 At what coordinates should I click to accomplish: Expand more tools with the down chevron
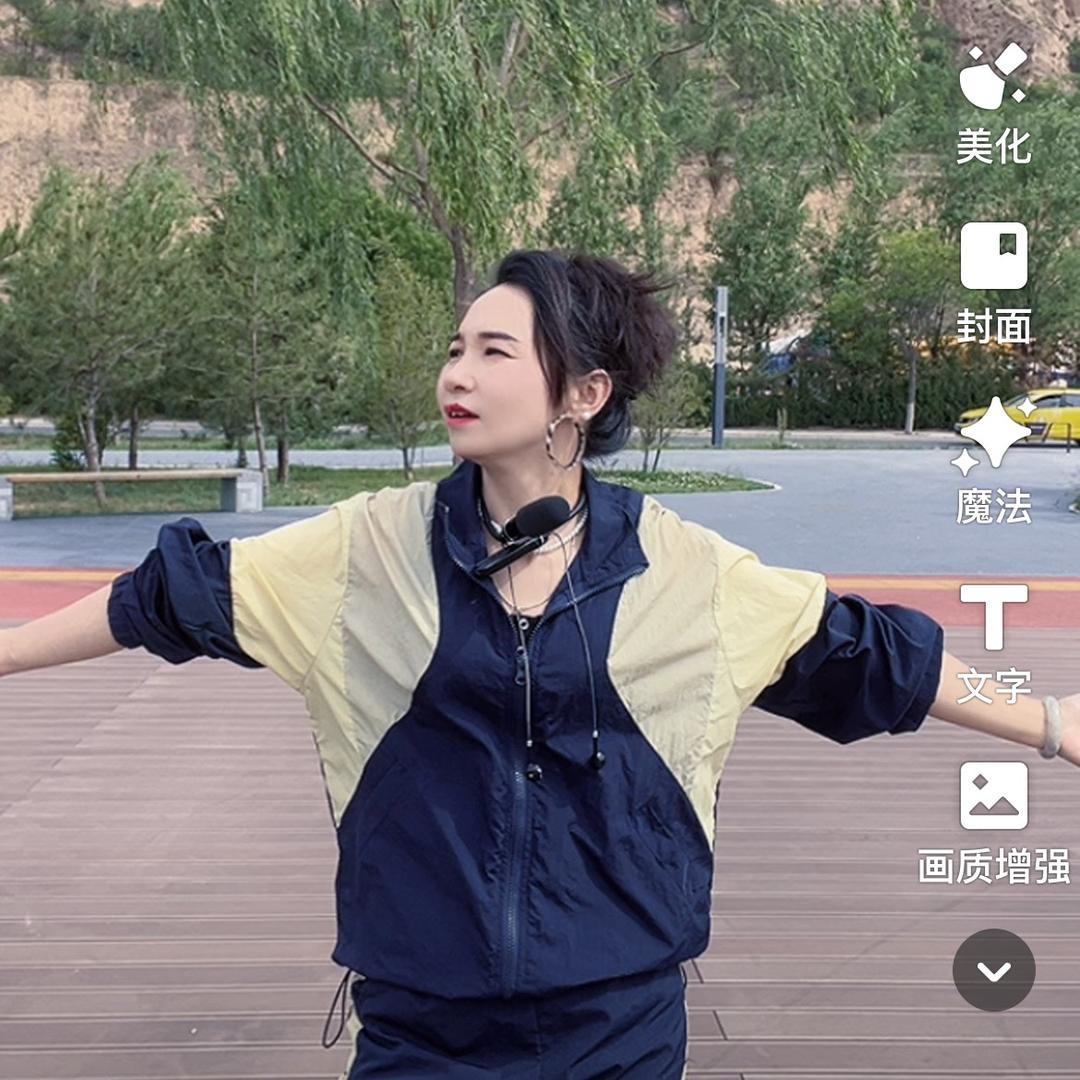coord(993,970)
